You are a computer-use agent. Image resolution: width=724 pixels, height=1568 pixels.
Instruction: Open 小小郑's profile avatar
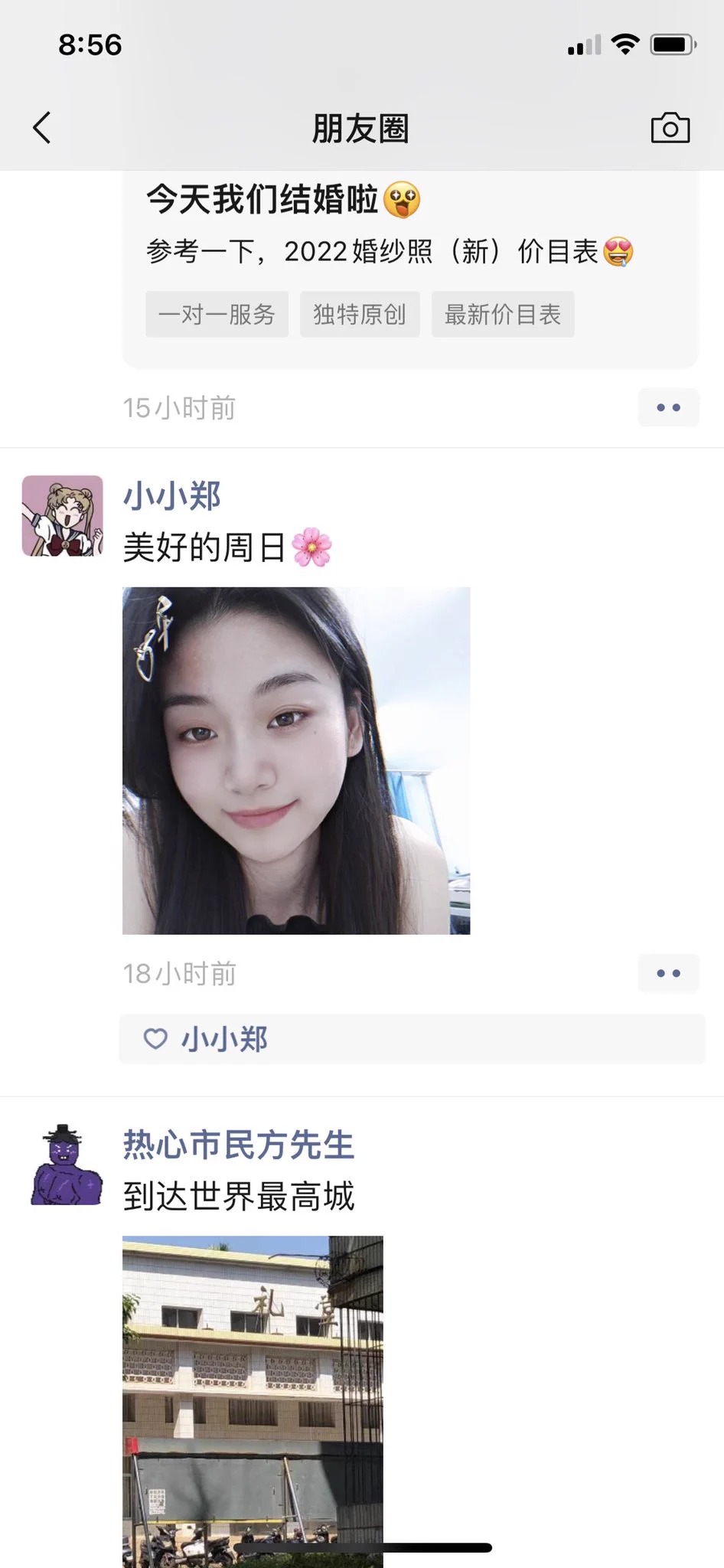(62, 515)
